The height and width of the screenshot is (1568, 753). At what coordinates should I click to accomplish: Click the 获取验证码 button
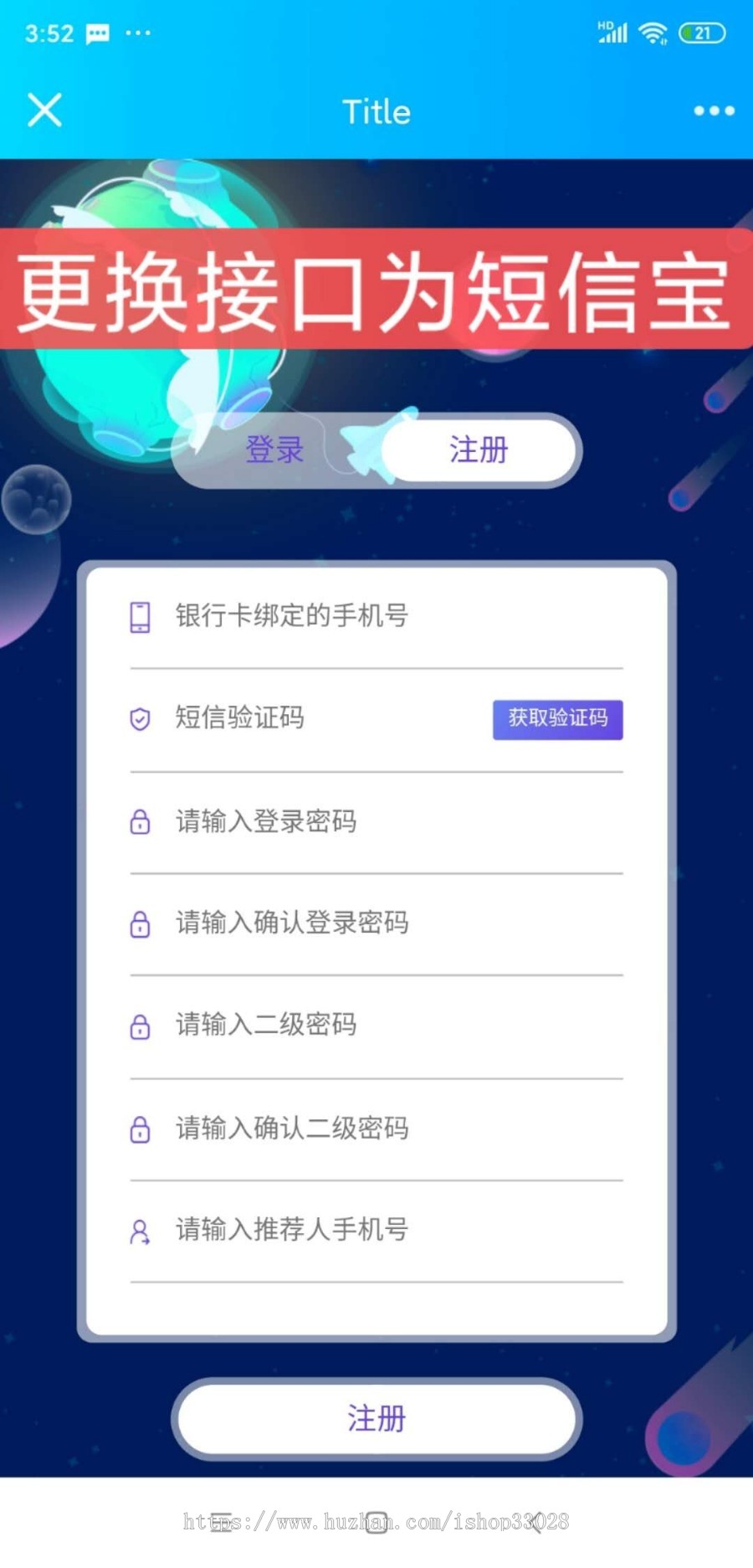[557, 718]
